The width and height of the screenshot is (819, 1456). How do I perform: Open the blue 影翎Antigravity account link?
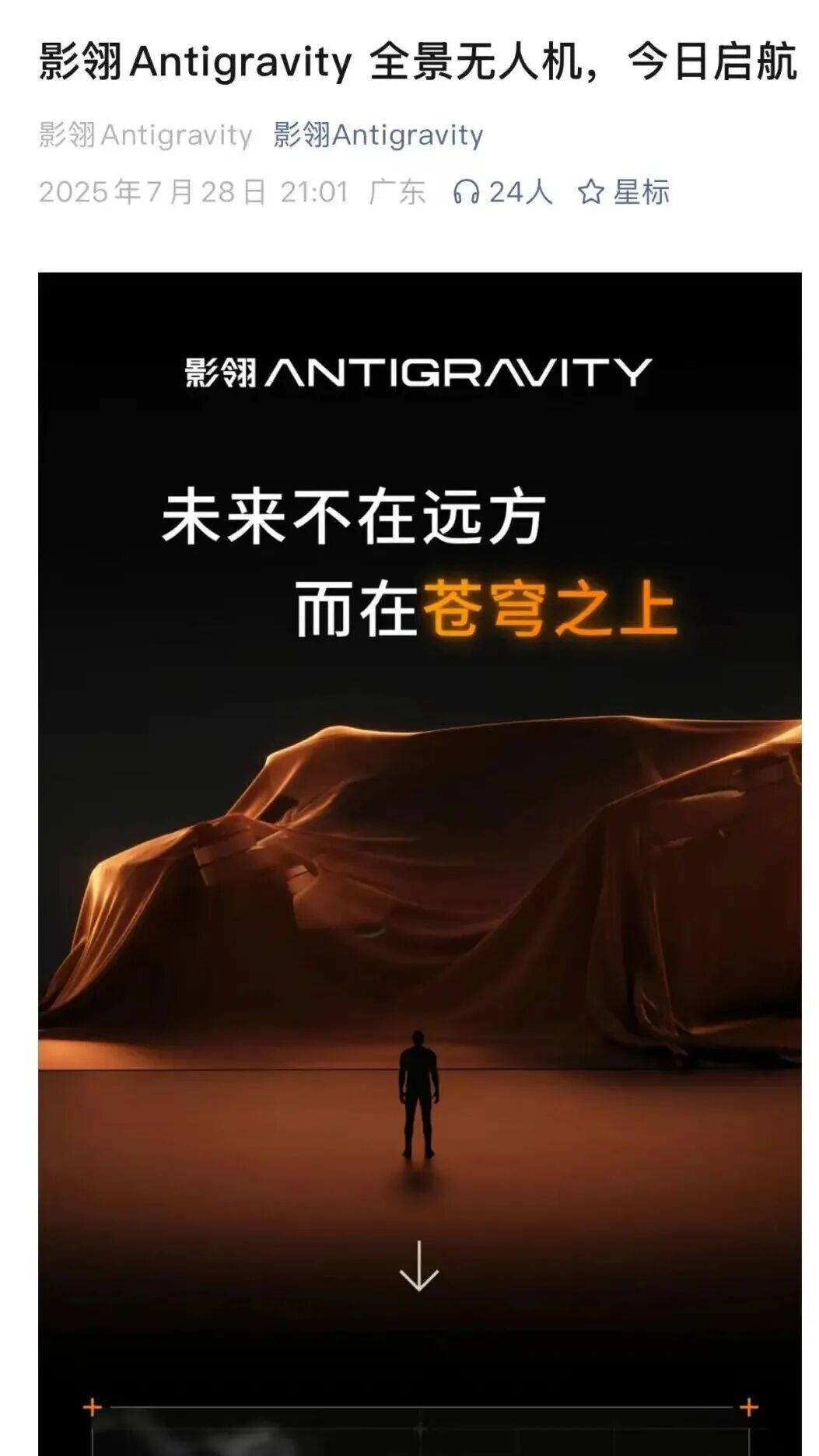point(378,135)
